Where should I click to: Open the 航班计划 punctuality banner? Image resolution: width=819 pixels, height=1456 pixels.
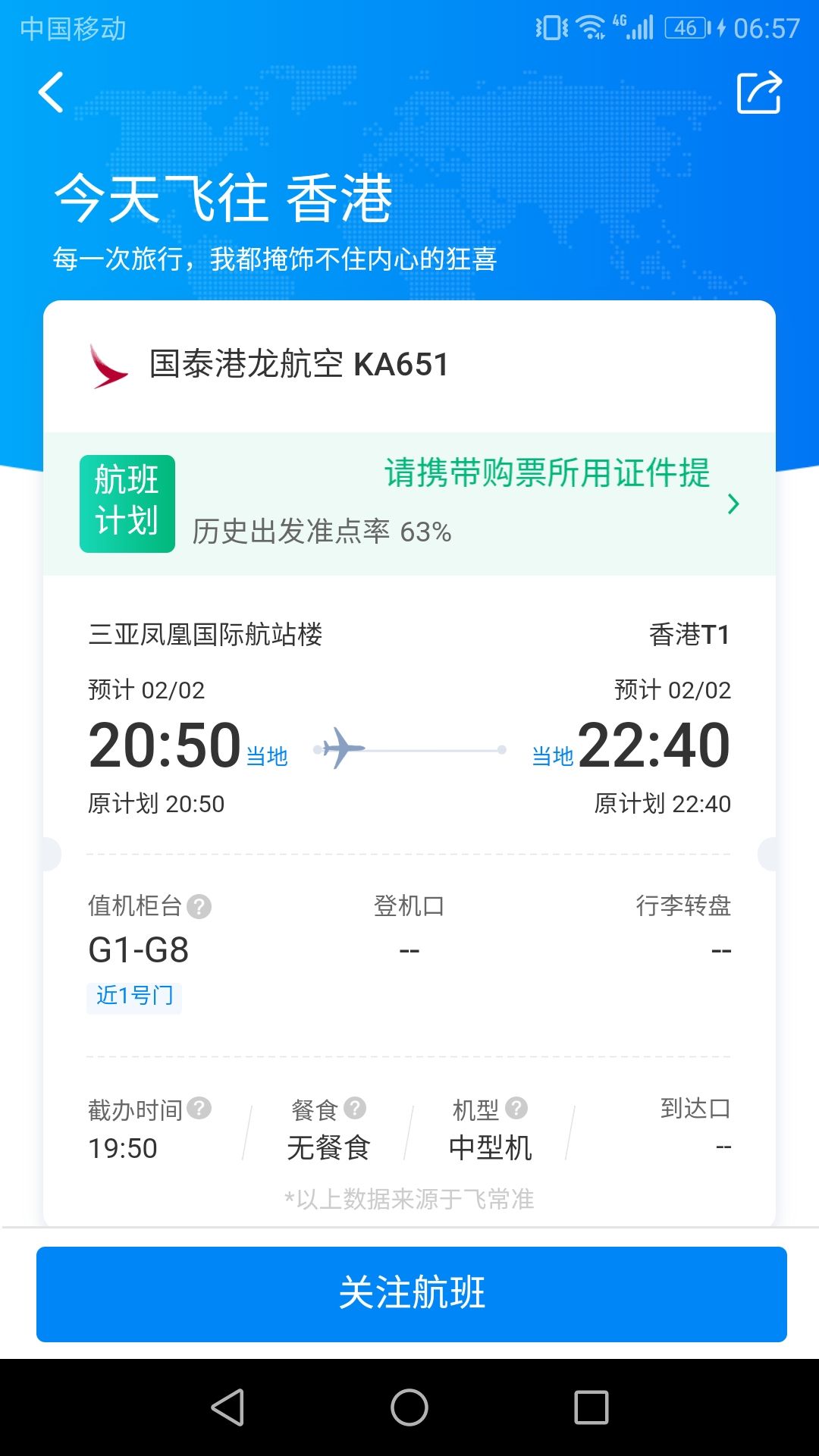(x=409, y=504)
